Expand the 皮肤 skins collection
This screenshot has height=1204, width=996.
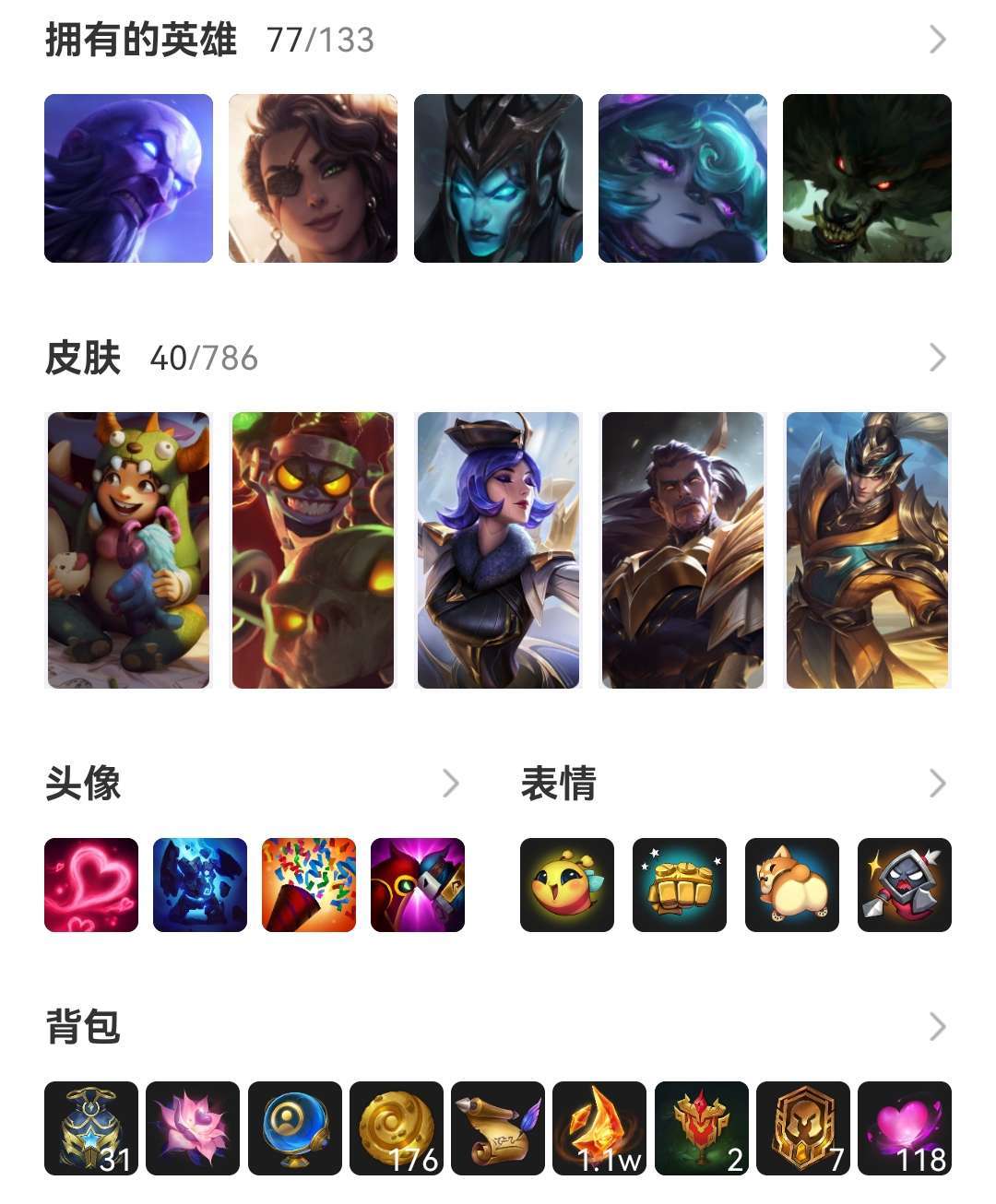[937, 358]
